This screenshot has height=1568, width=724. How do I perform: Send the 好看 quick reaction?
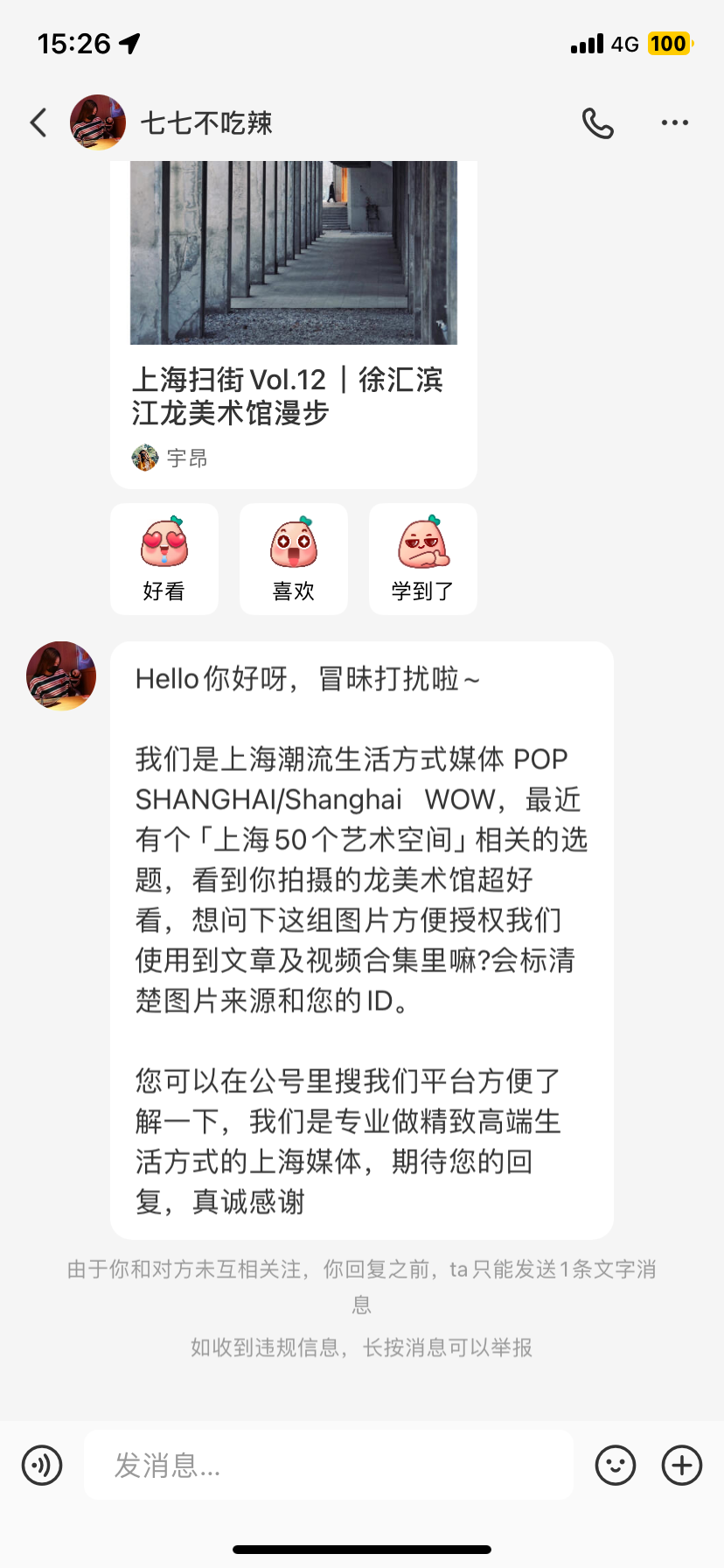[x=164, y=559]
